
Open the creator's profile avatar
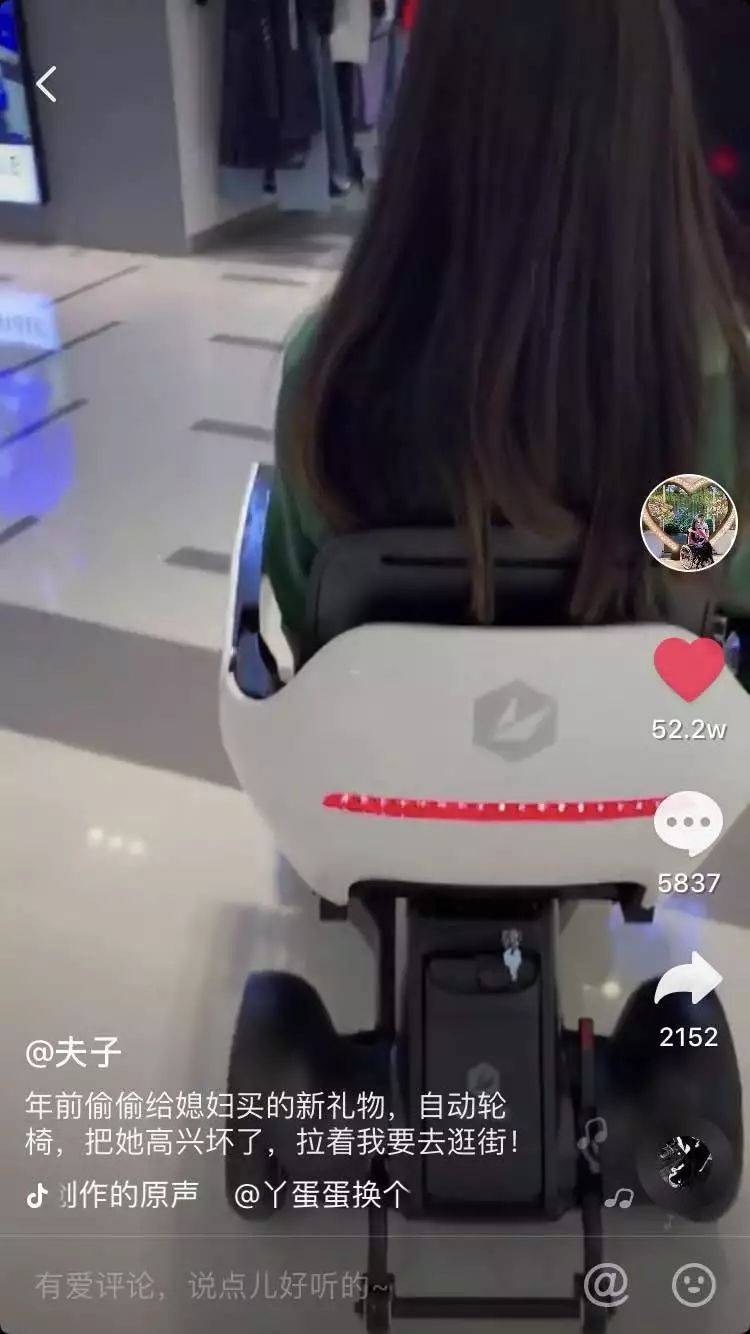(x=688, y=522)
